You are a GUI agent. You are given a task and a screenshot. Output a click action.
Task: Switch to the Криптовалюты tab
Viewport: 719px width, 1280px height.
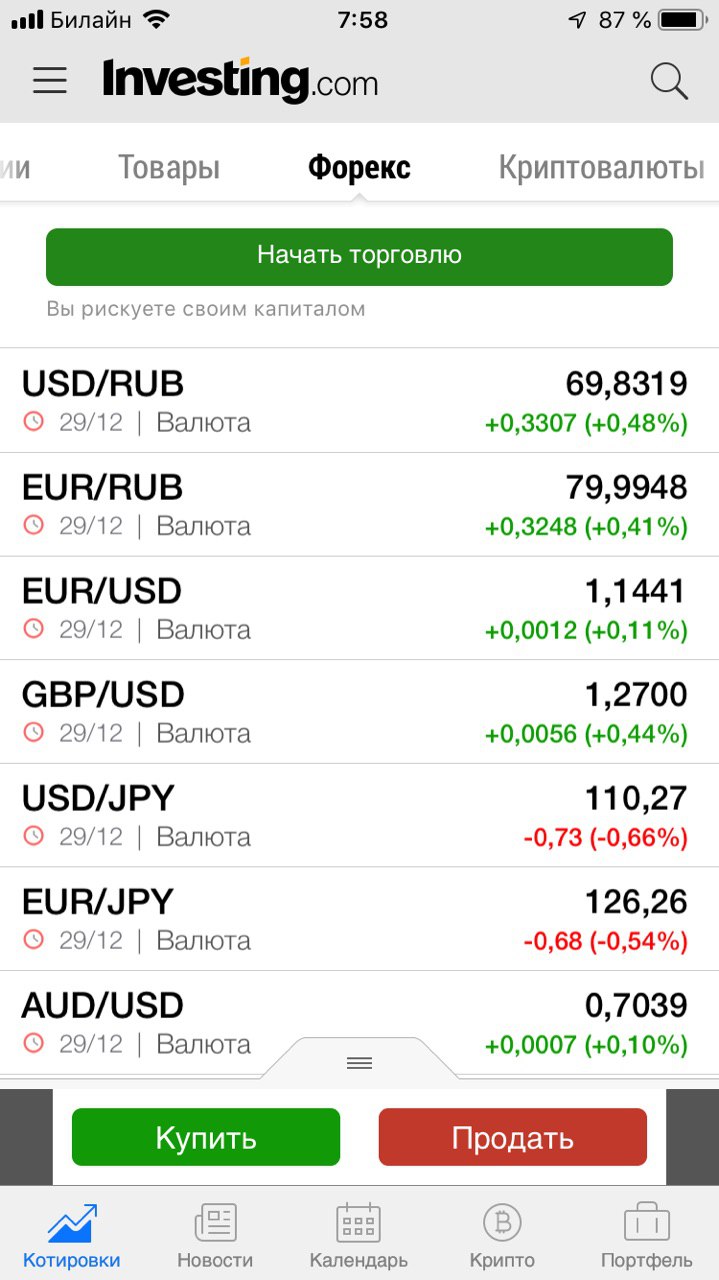(x=601, y=168)
